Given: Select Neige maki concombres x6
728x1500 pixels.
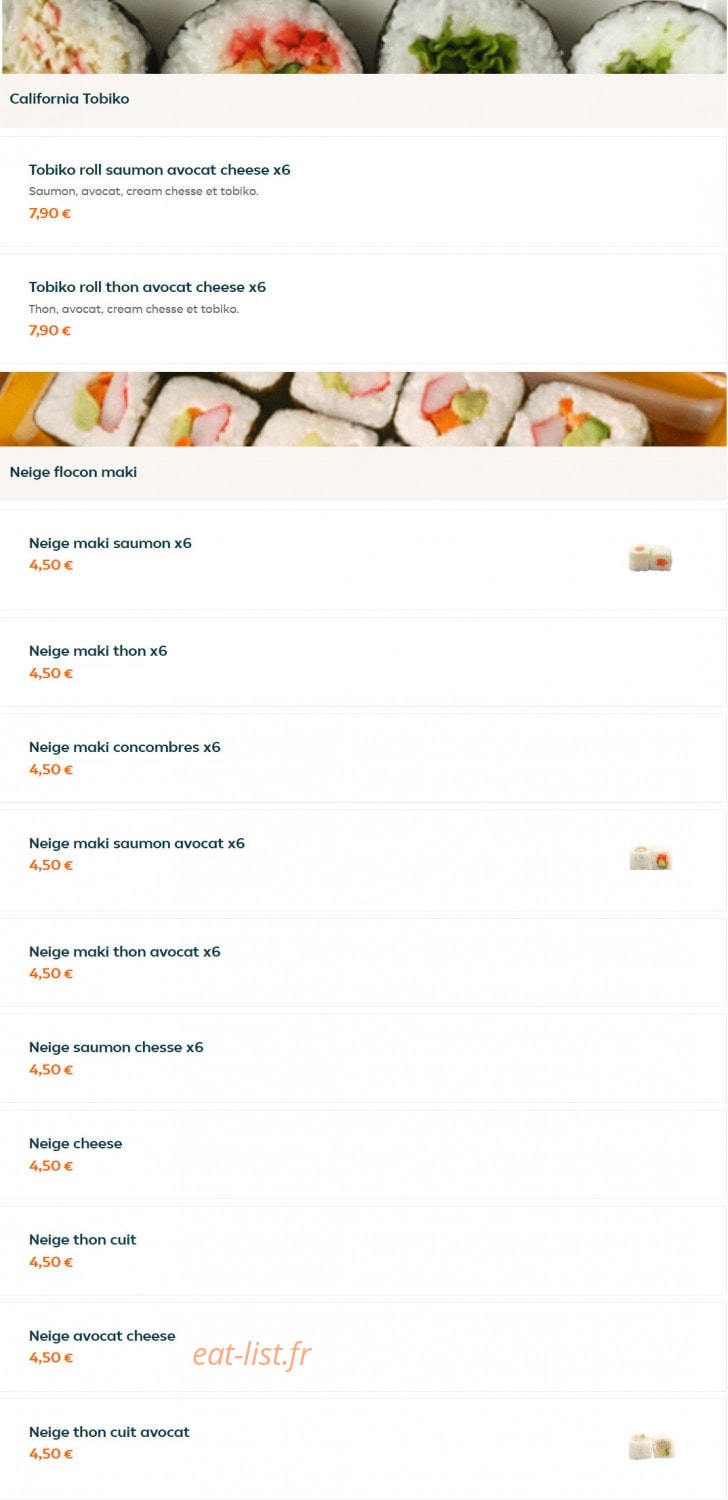Looking at the screenshot, I should (x=363, y=758).
